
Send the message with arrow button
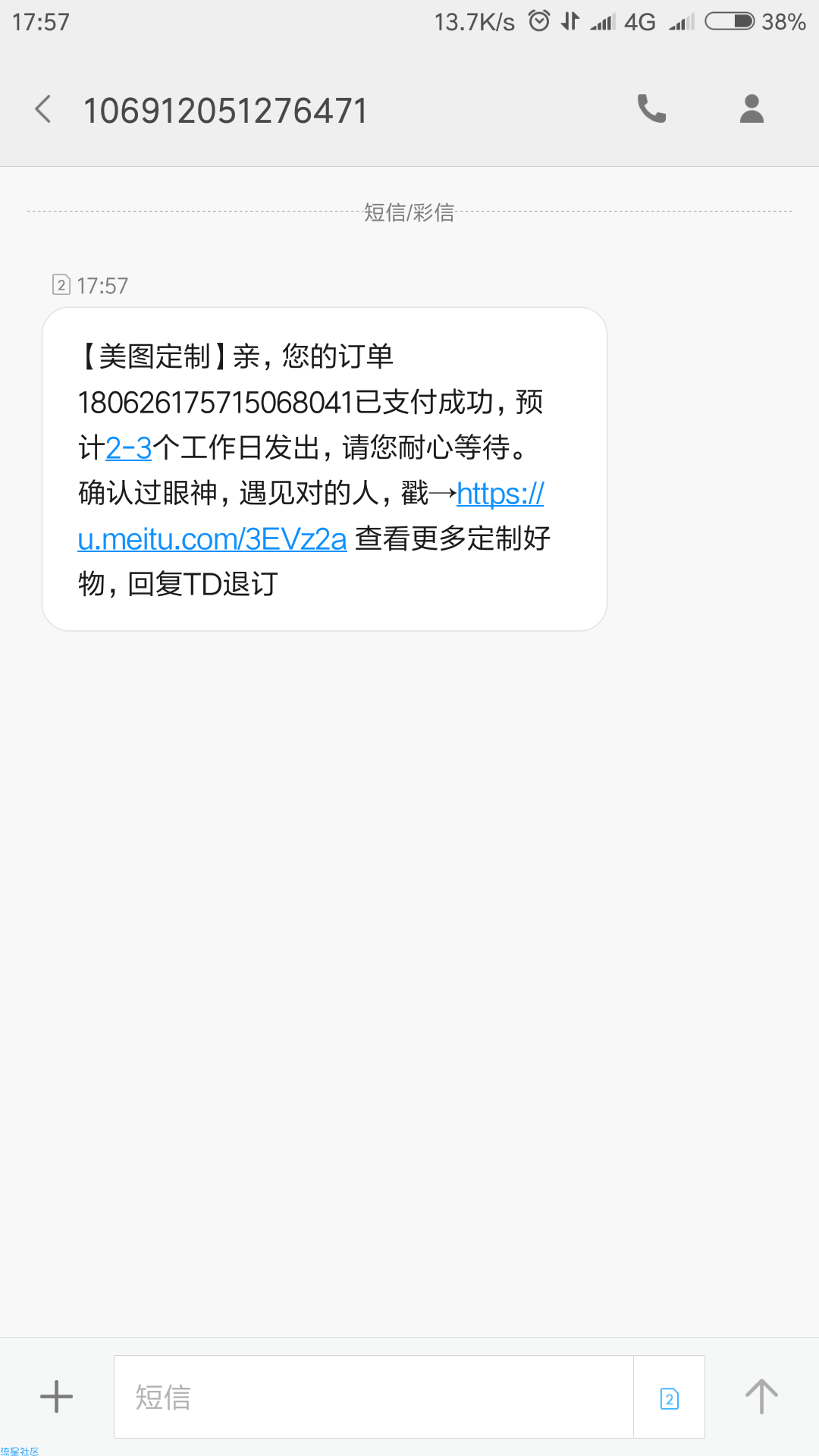(x=761, y=1396)
